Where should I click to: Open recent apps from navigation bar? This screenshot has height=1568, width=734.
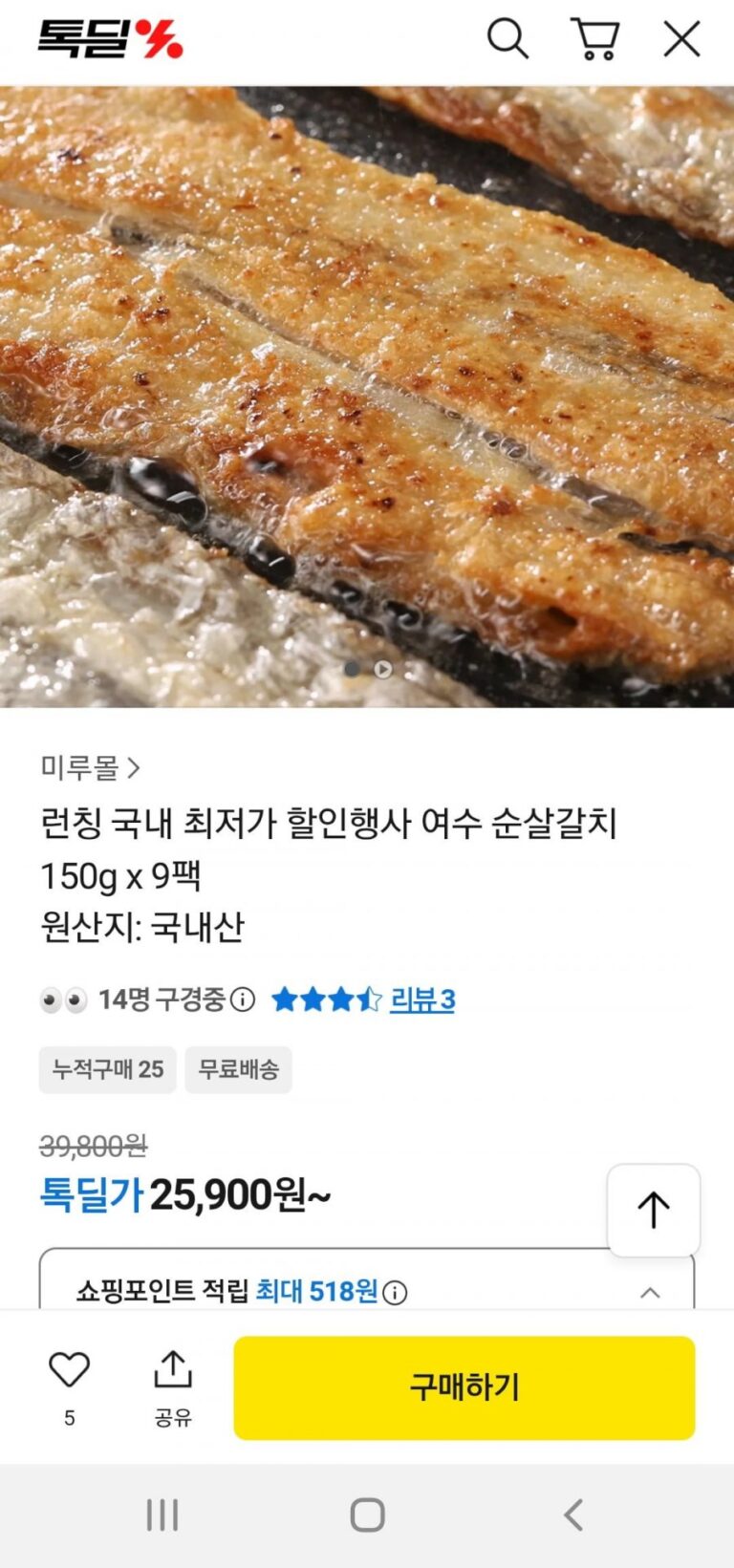point(162,1514)
